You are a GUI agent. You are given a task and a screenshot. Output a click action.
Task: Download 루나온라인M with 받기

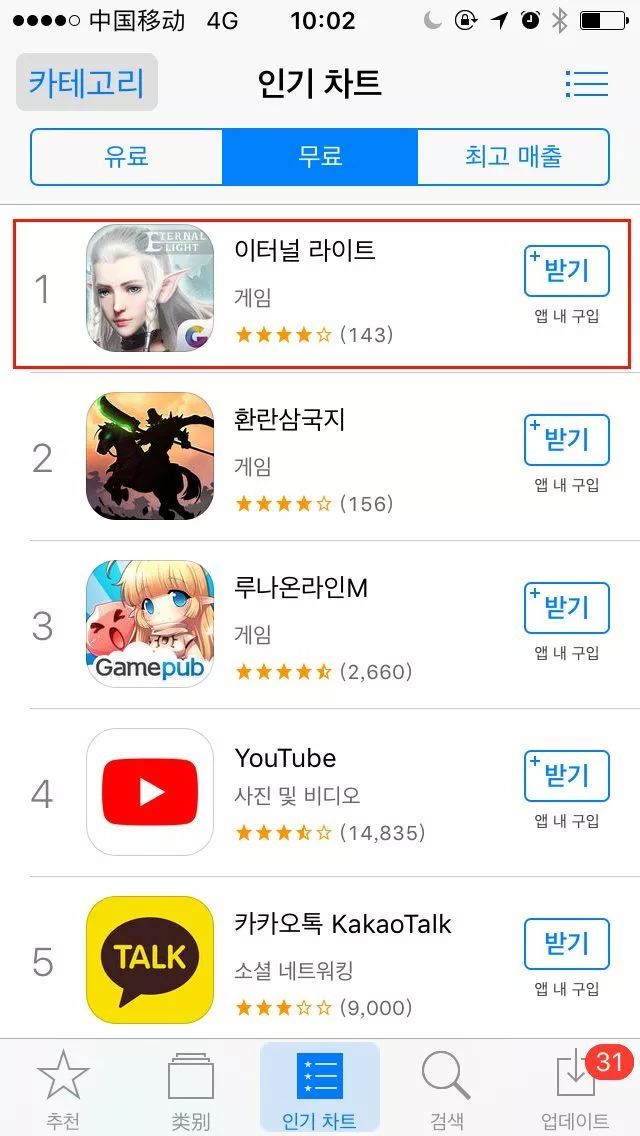pyautogui.click(x=567, y=608)
